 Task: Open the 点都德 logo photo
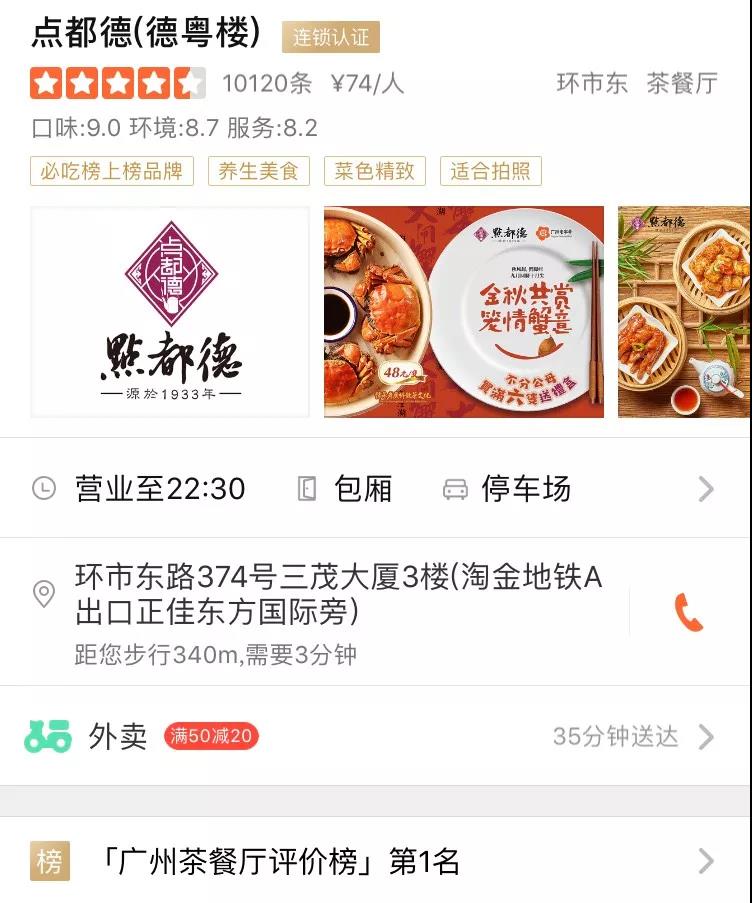pos(170,312)
